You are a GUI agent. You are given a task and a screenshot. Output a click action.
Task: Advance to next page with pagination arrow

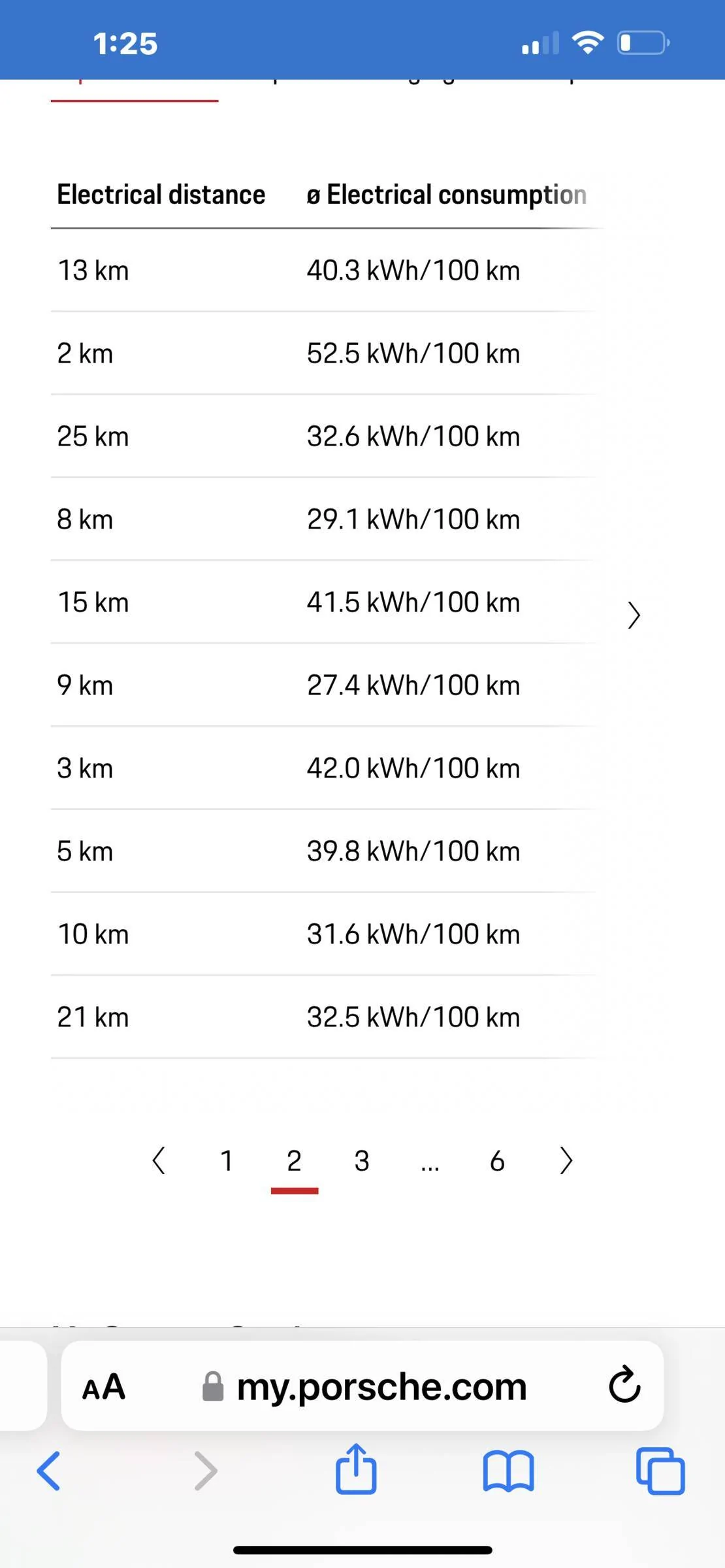click(566, 1161)
